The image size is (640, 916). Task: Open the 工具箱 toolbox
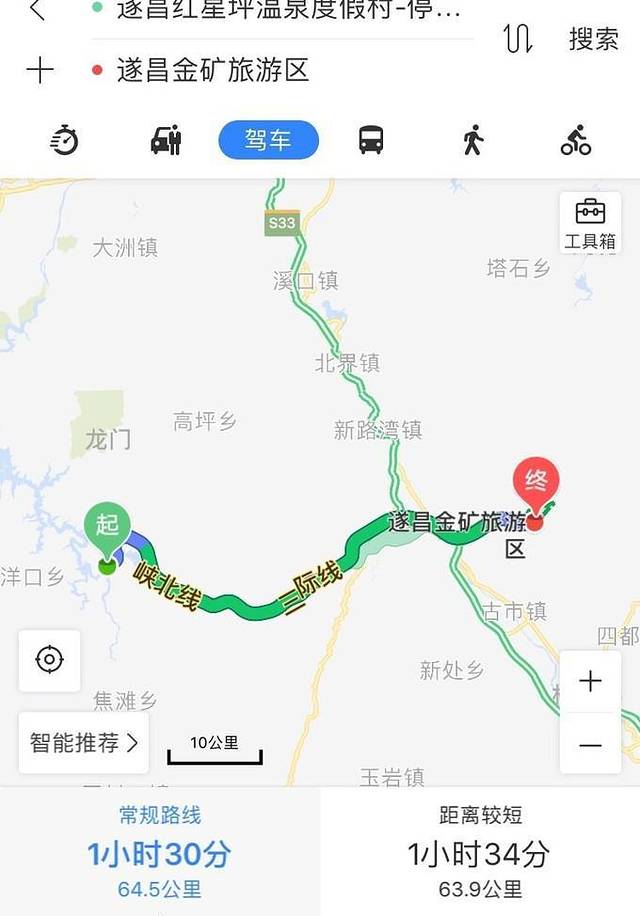tap(590, 222)
